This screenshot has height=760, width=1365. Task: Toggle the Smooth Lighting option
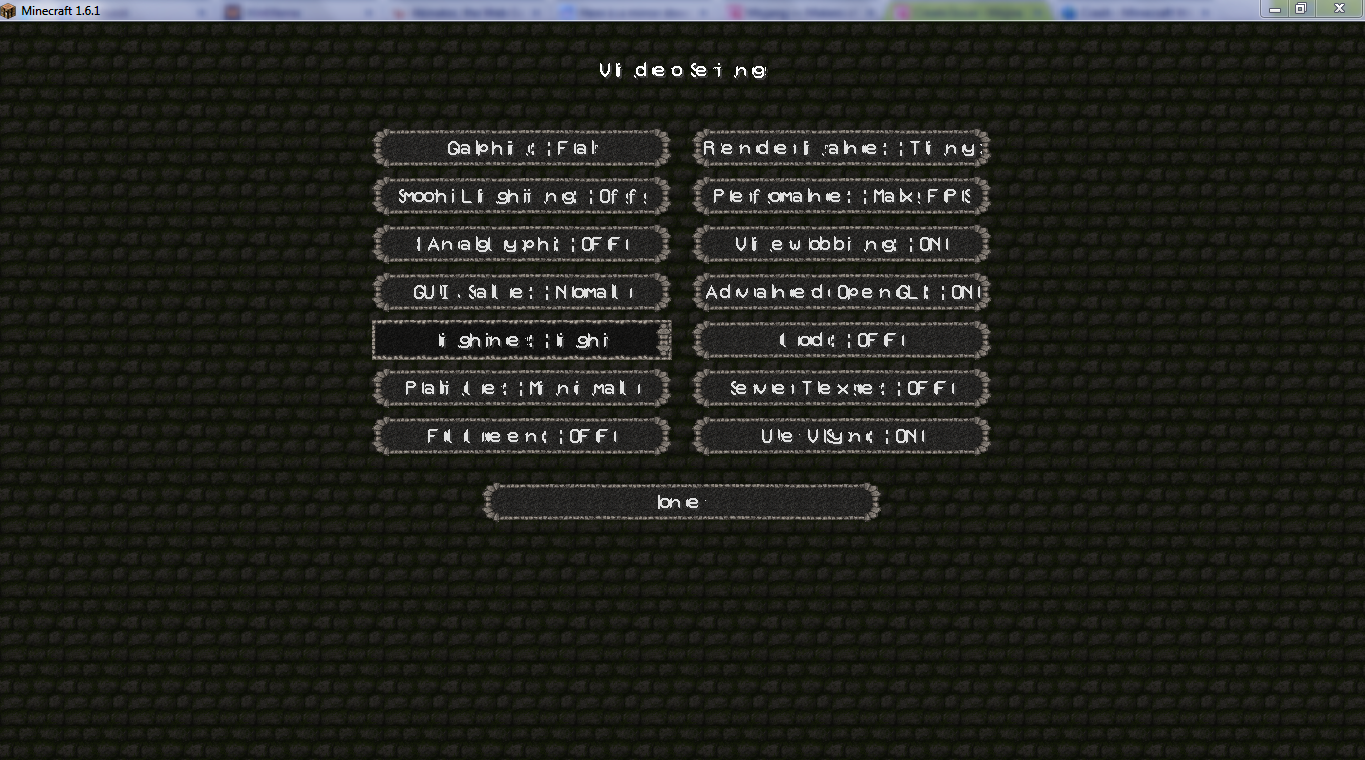(x=521, y=196)
